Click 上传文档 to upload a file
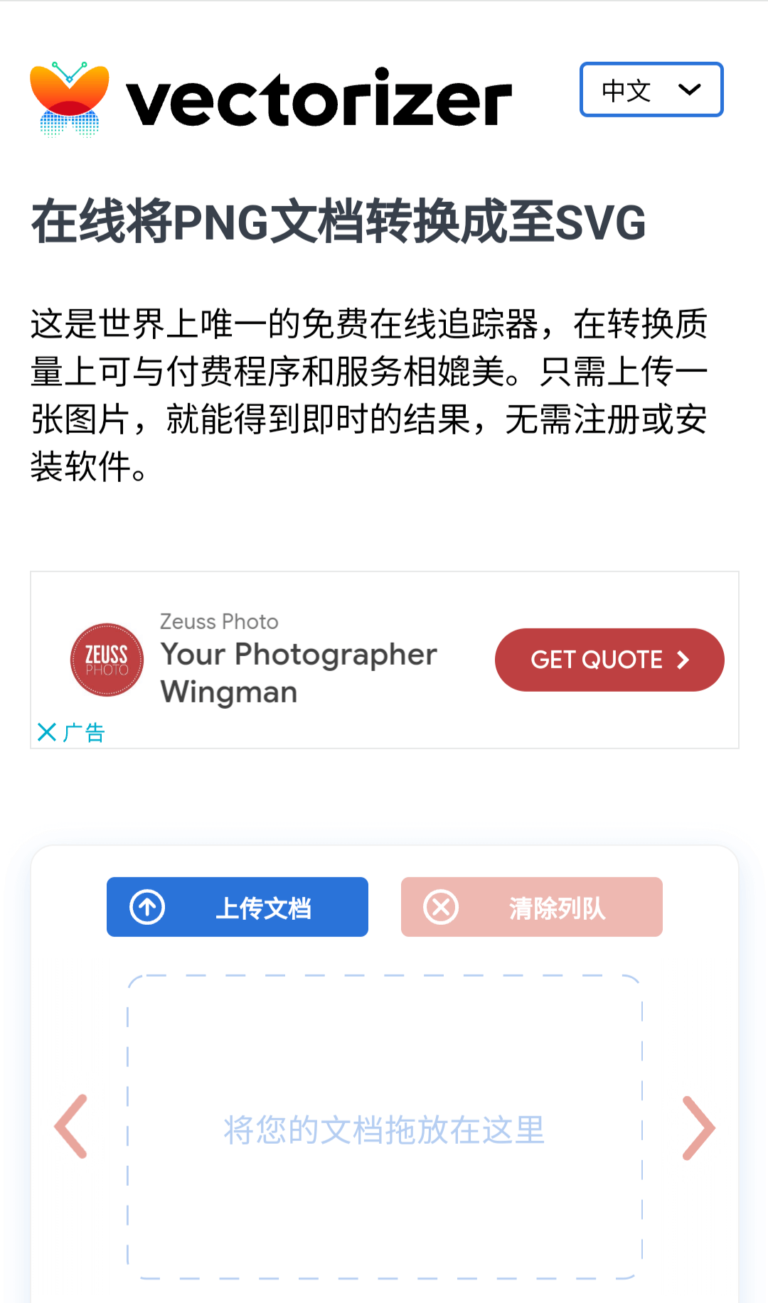Screen dimensions: 768x1303 237,906
